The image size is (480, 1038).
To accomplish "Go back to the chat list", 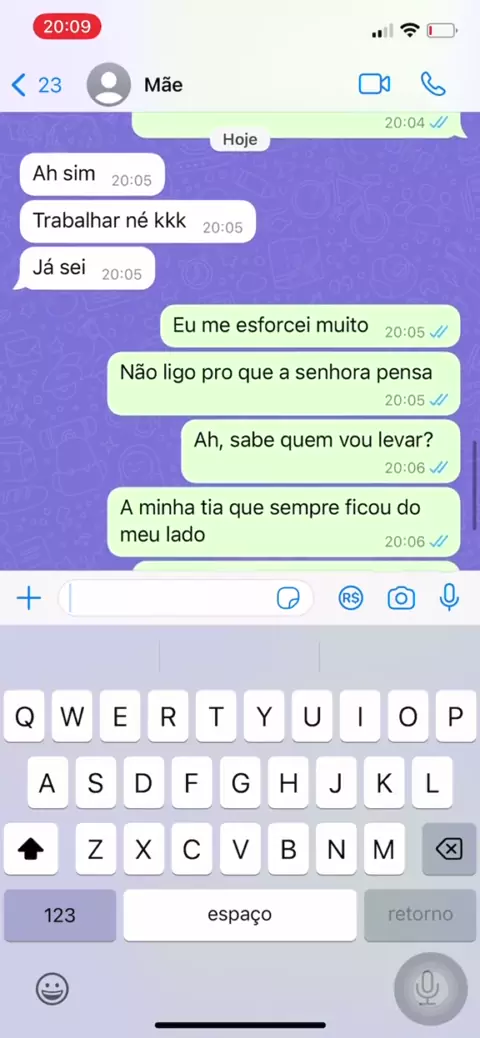I will coord(36,85).
